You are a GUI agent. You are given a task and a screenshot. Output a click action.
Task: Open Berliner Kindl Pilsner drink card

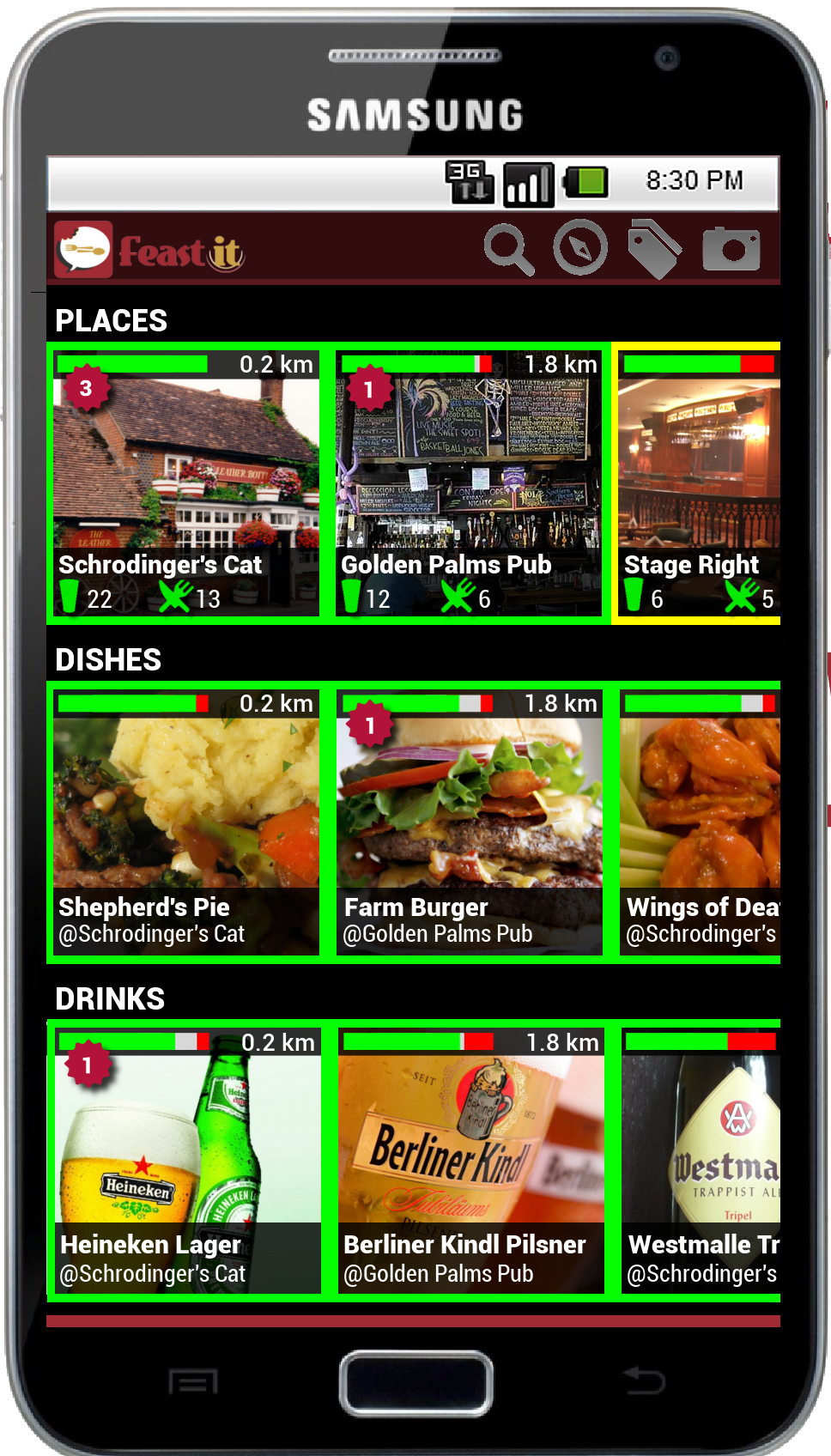pos(469,1161)
